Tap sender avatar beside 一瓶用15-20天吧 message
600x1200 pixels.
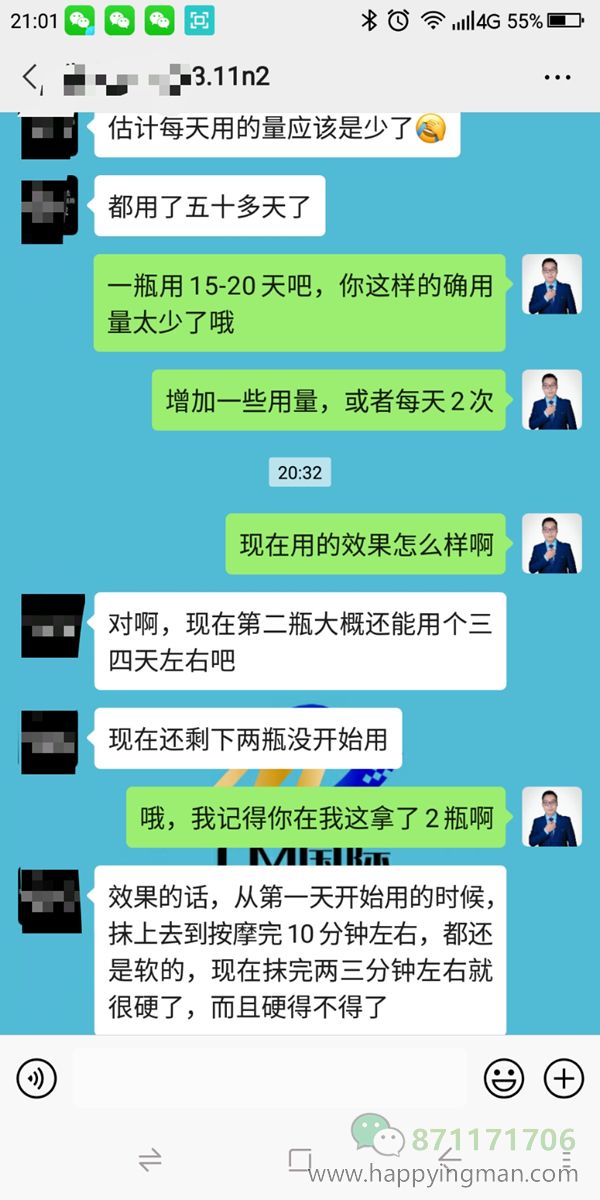[x=552, y=285]
